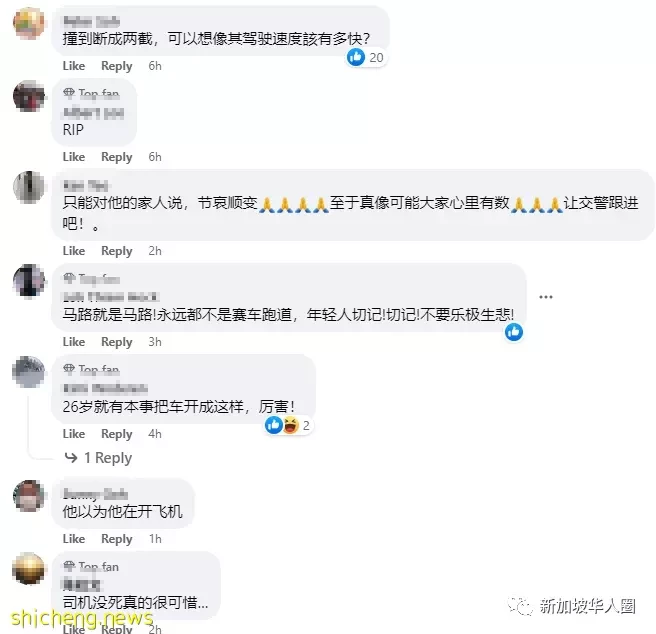Reply to the 他以为他在开飞机 comment
Screen dimensions: 656x634
[116, 539]
